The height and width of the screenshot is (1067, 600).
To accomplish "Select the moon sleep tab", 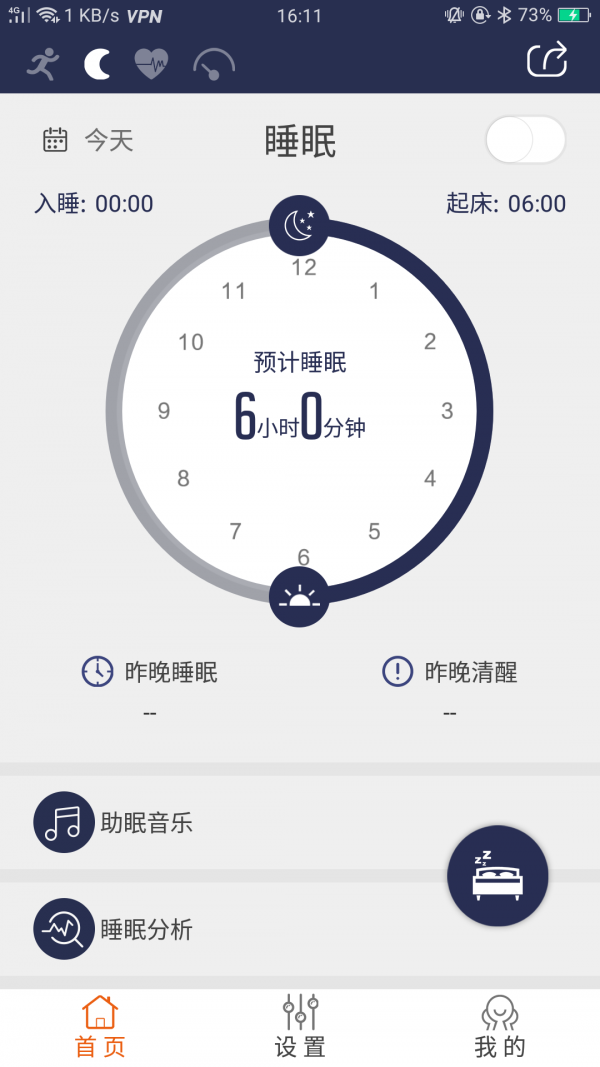I will tap(97, 65).
